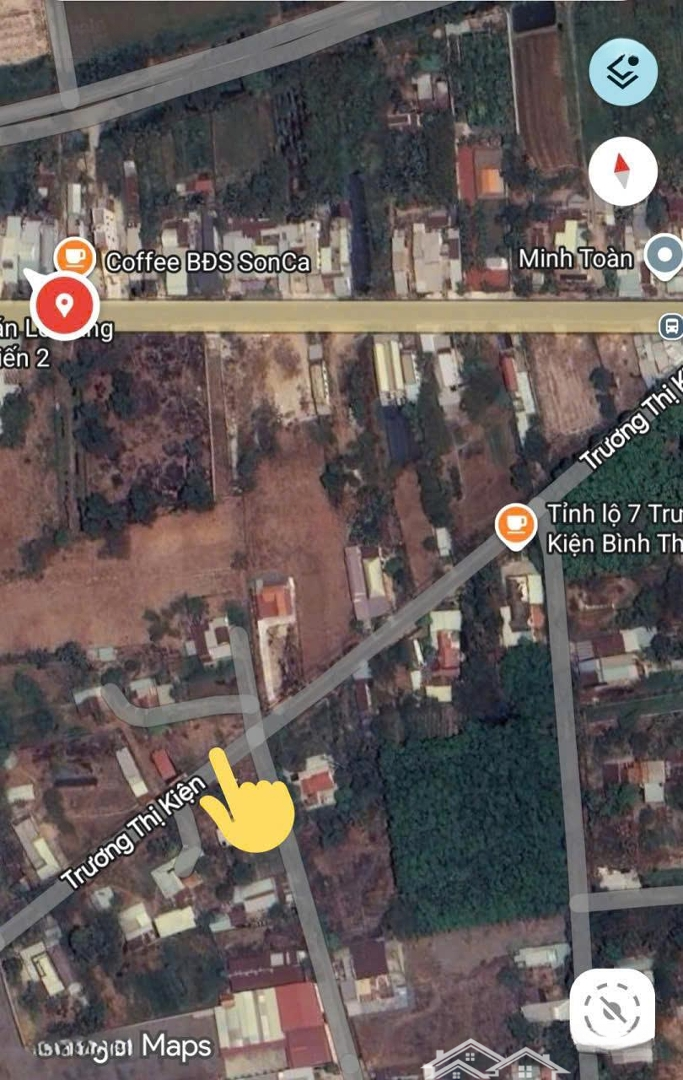
Task: Open the map layers button
Action: tap(623, 72)
